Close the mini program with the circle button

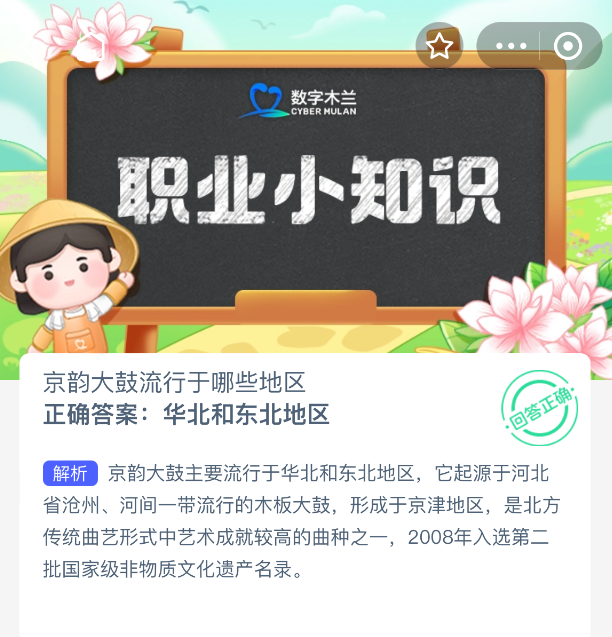(568, 46)
